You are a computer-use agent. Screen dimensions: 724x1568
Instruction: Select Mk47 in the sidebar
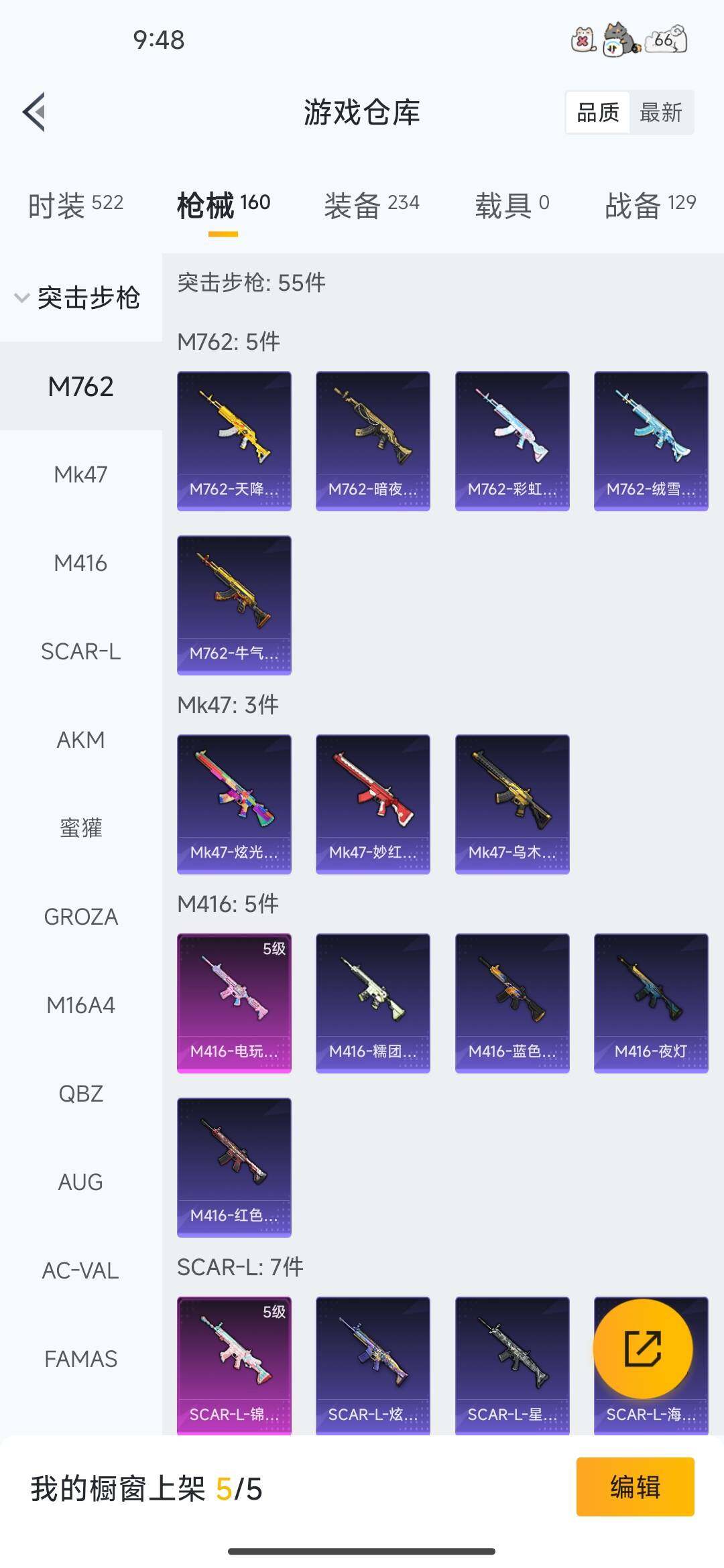pos(80,474)
